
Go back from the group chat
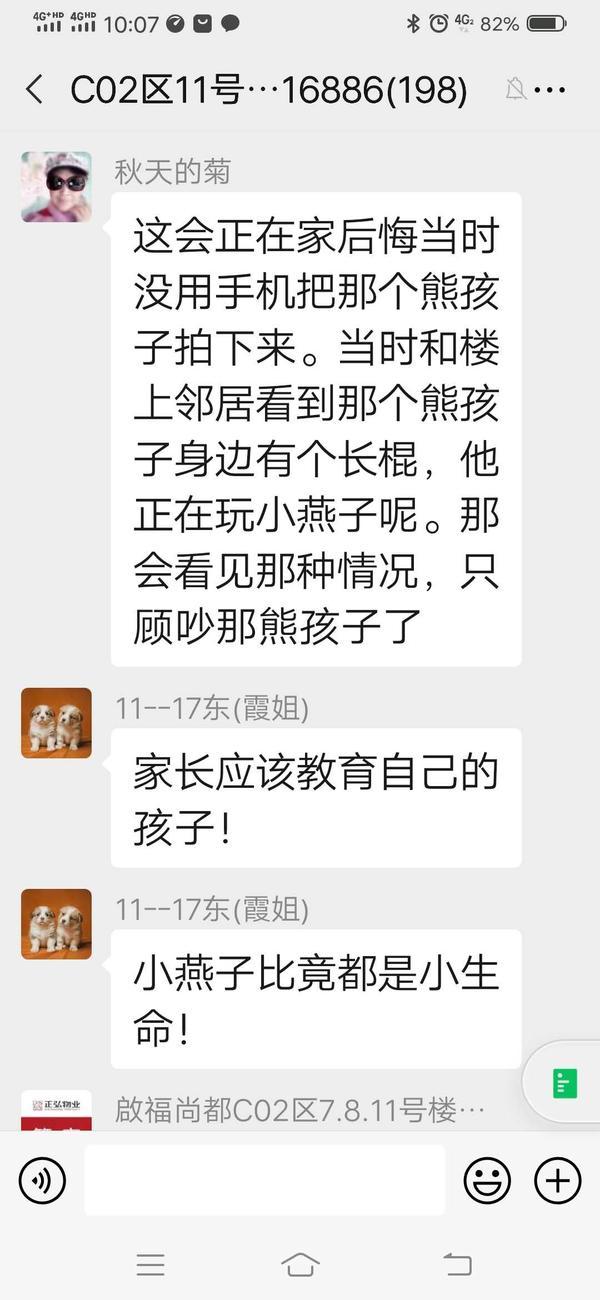tap(34, 90)
